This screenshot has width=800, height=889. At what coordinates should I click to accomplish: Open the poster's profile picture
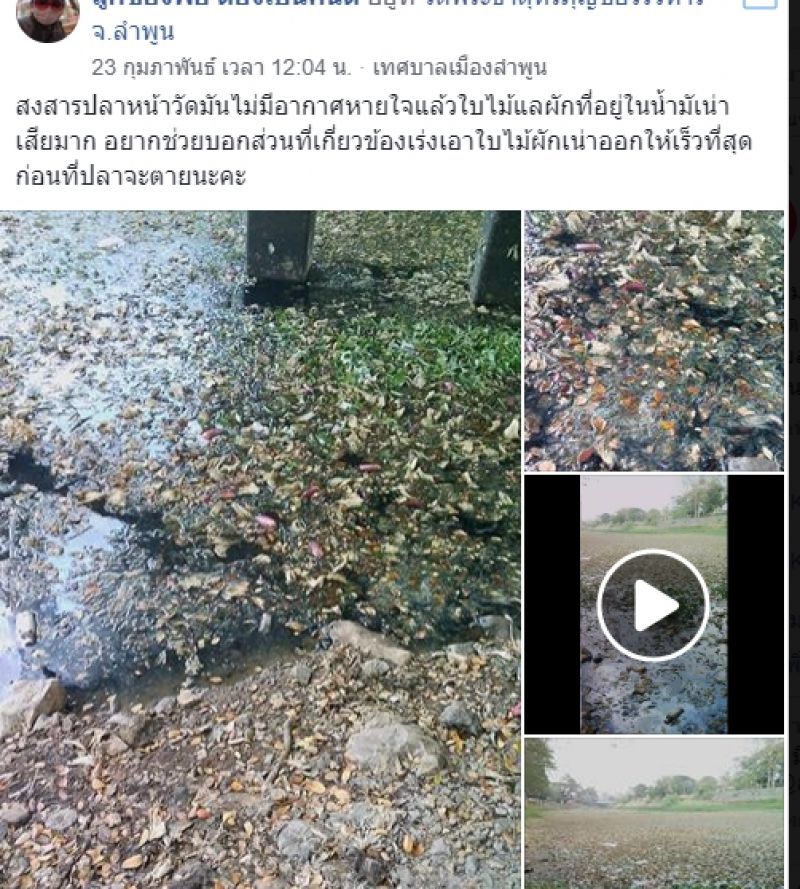[47, 18]
